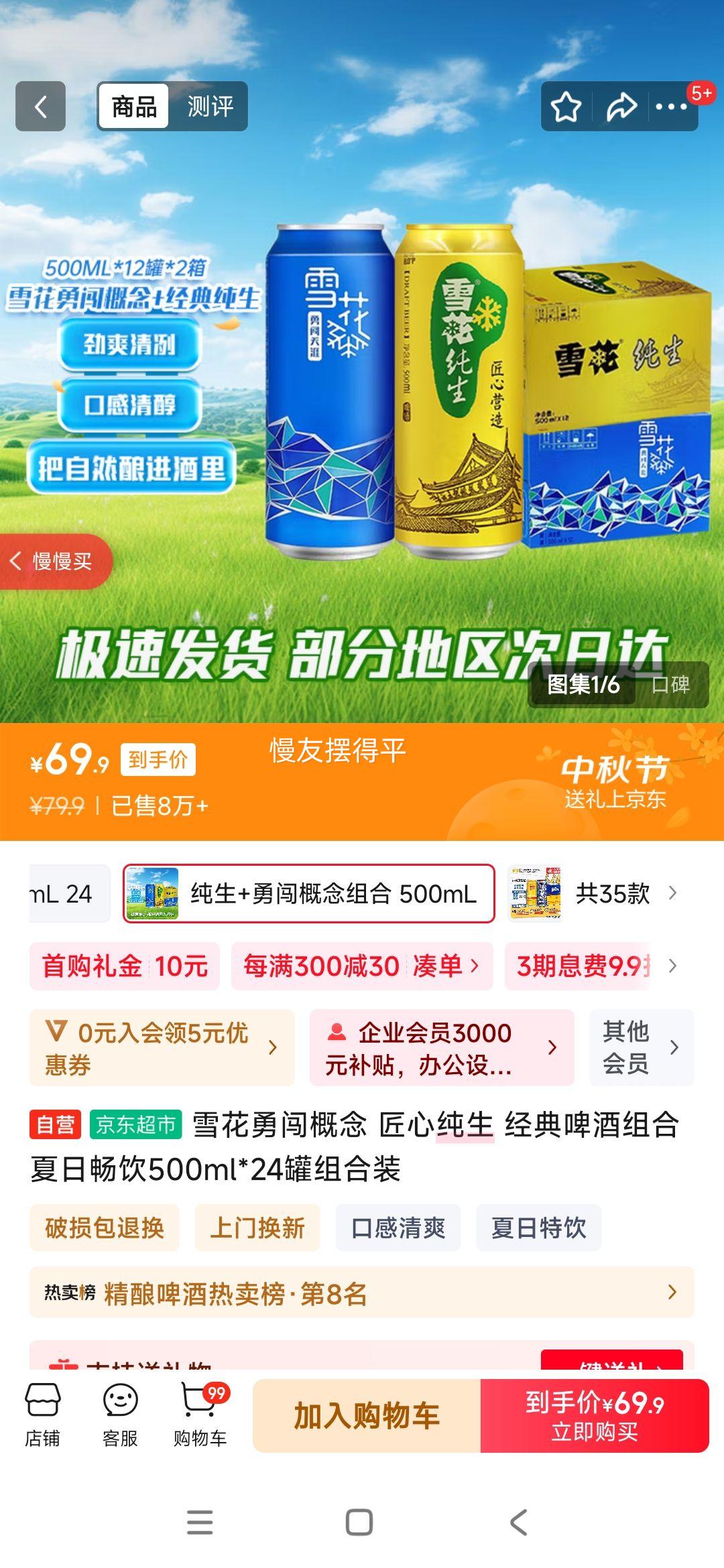Tap 加入购物车 to add item
The width and height of the screenshot is (724, 1568).
point(367,1415)
